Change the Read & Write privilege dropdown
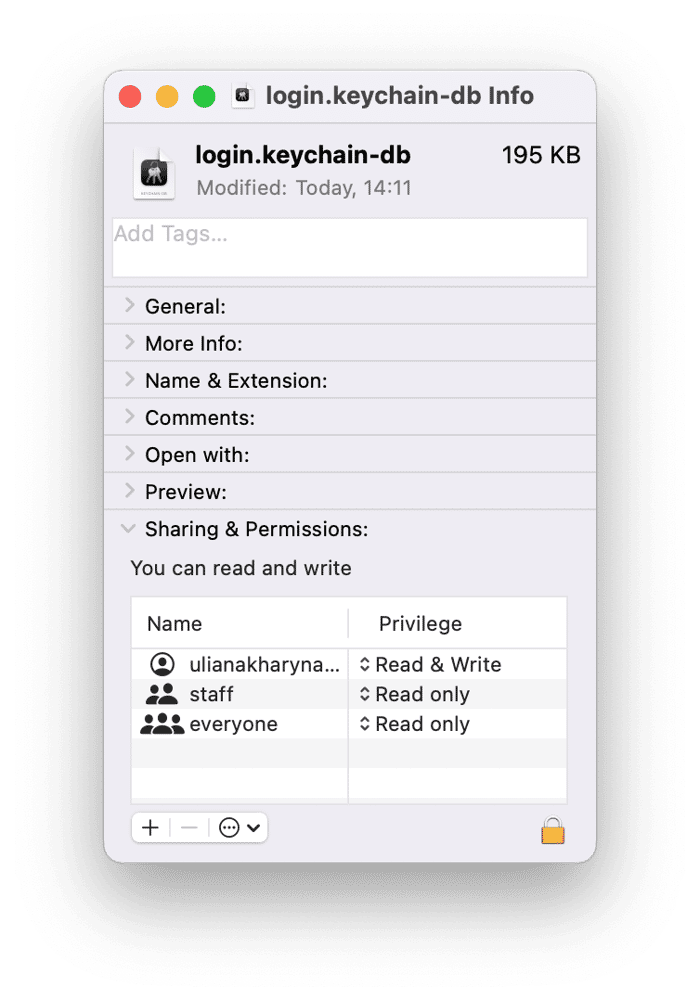700x1000 pixels. click(431, 664)
